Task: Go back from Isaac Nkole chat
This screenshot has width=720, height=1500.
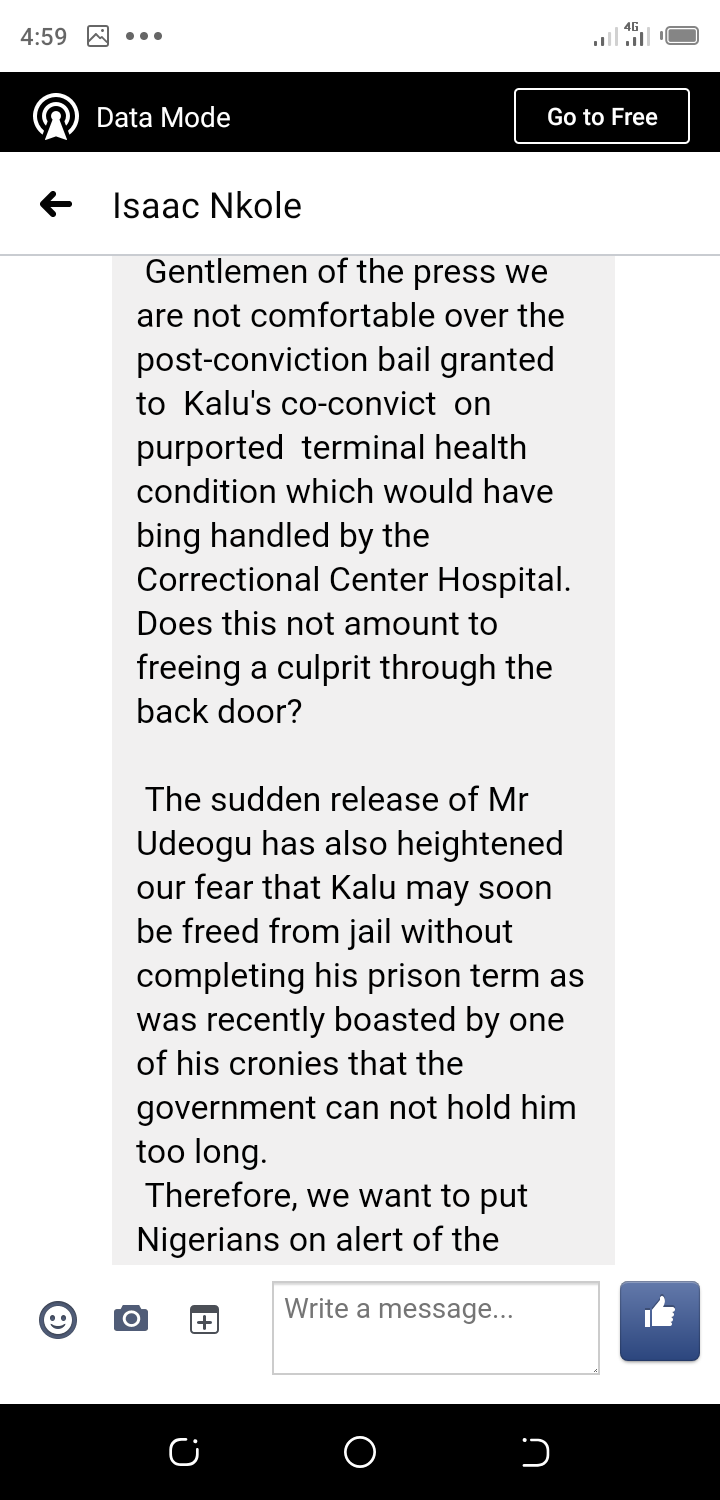Action: click(x=56, y=205)
